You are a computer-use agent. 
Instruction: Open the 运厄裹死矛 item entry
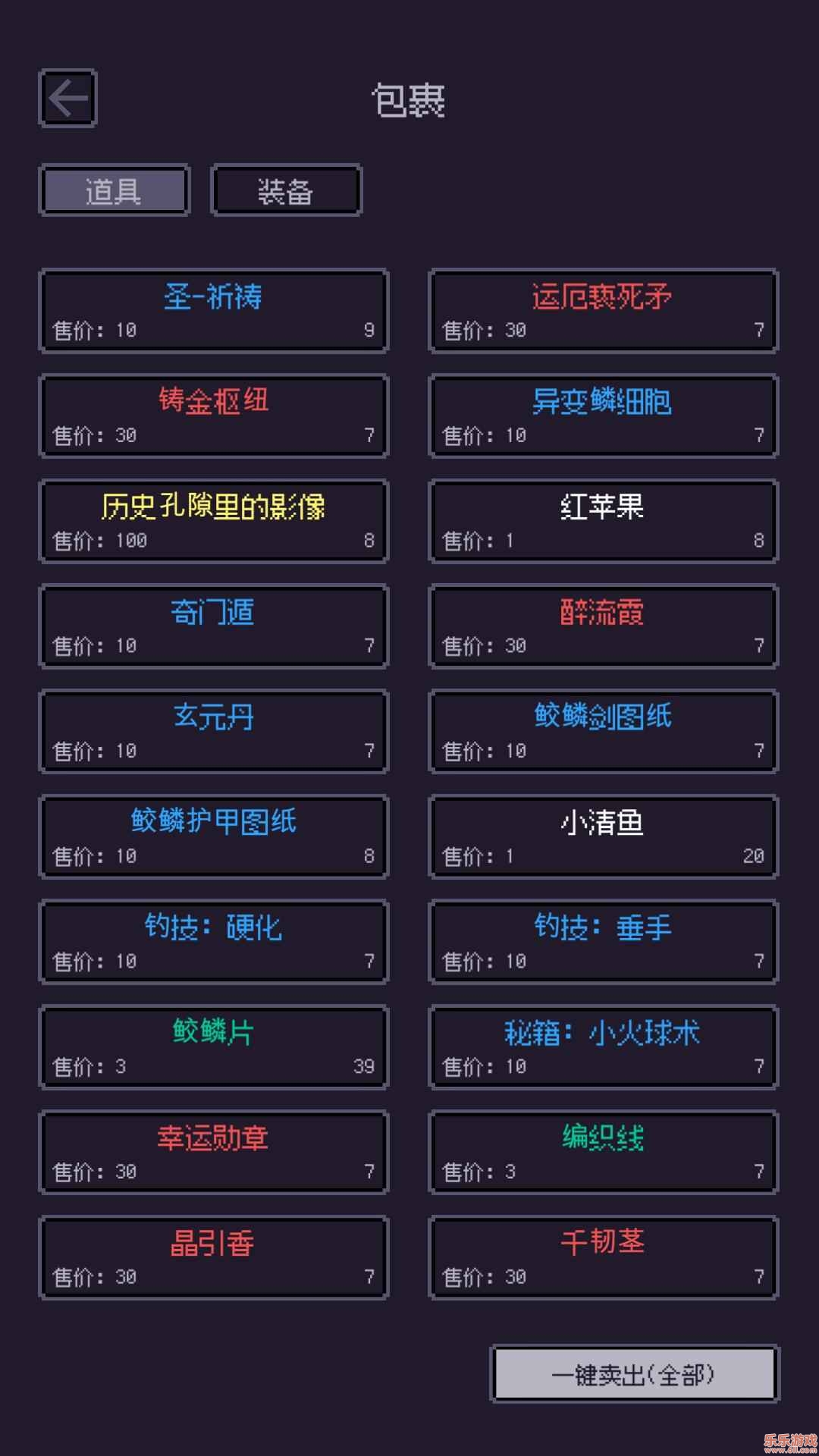coord(603,310)
